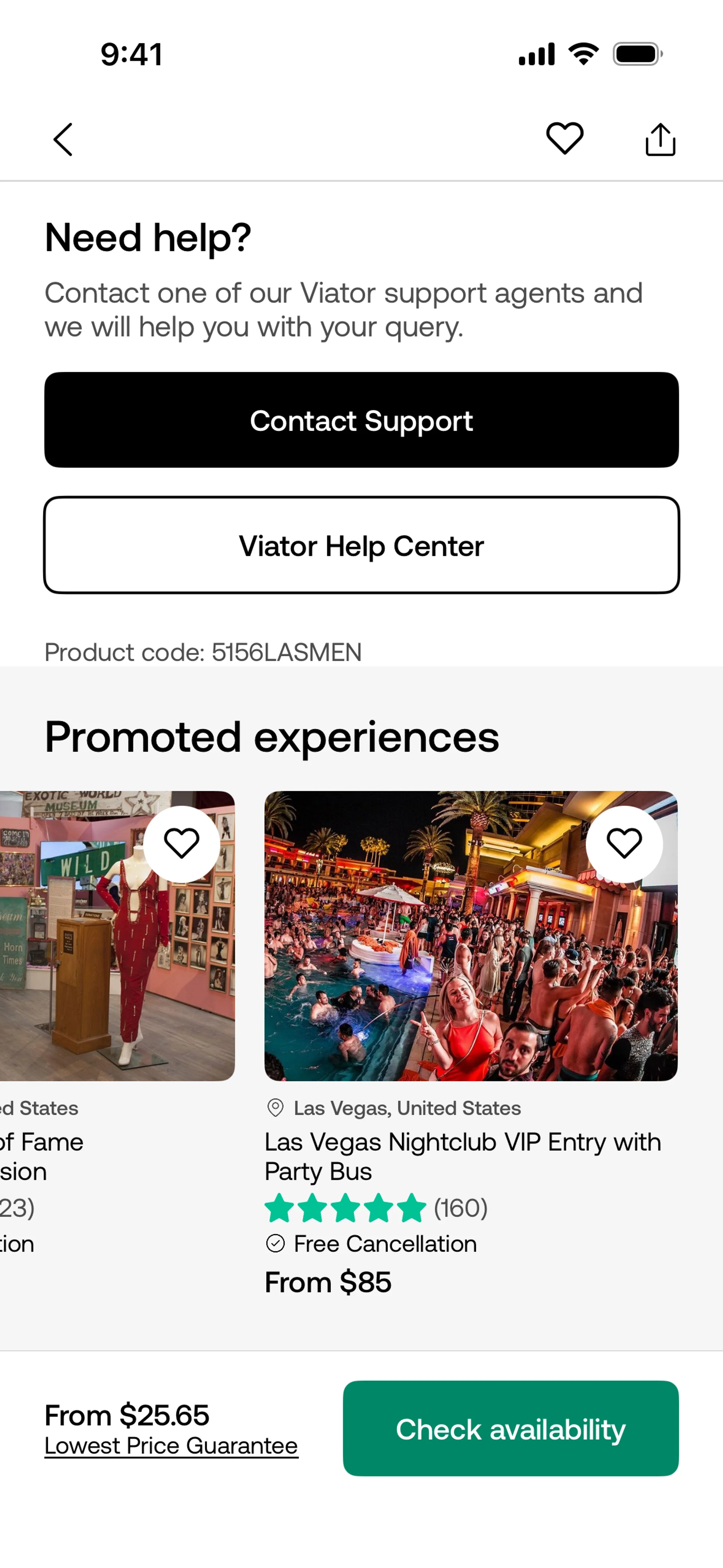
Task: Go back to the previous screen
Action: click(63, 139)
